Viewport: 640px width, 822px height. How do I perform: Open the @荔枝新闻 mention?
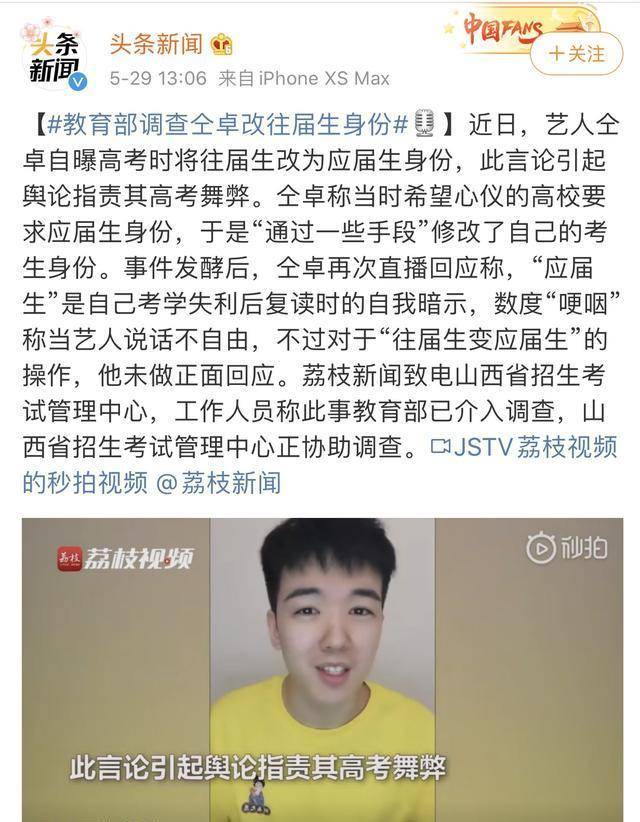pos(217,483)
